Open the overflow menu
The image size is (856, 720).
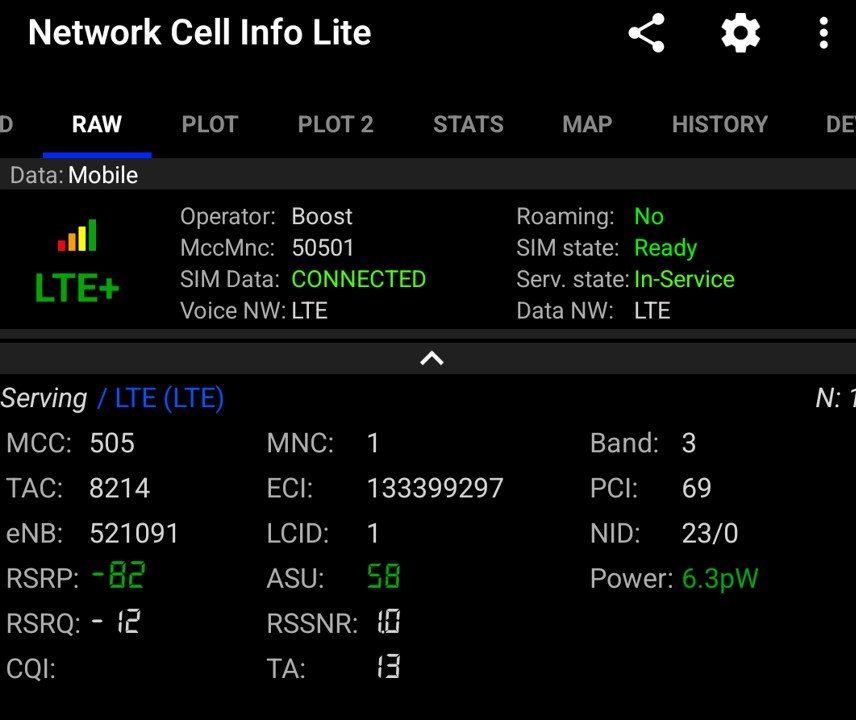pos(823,34)
